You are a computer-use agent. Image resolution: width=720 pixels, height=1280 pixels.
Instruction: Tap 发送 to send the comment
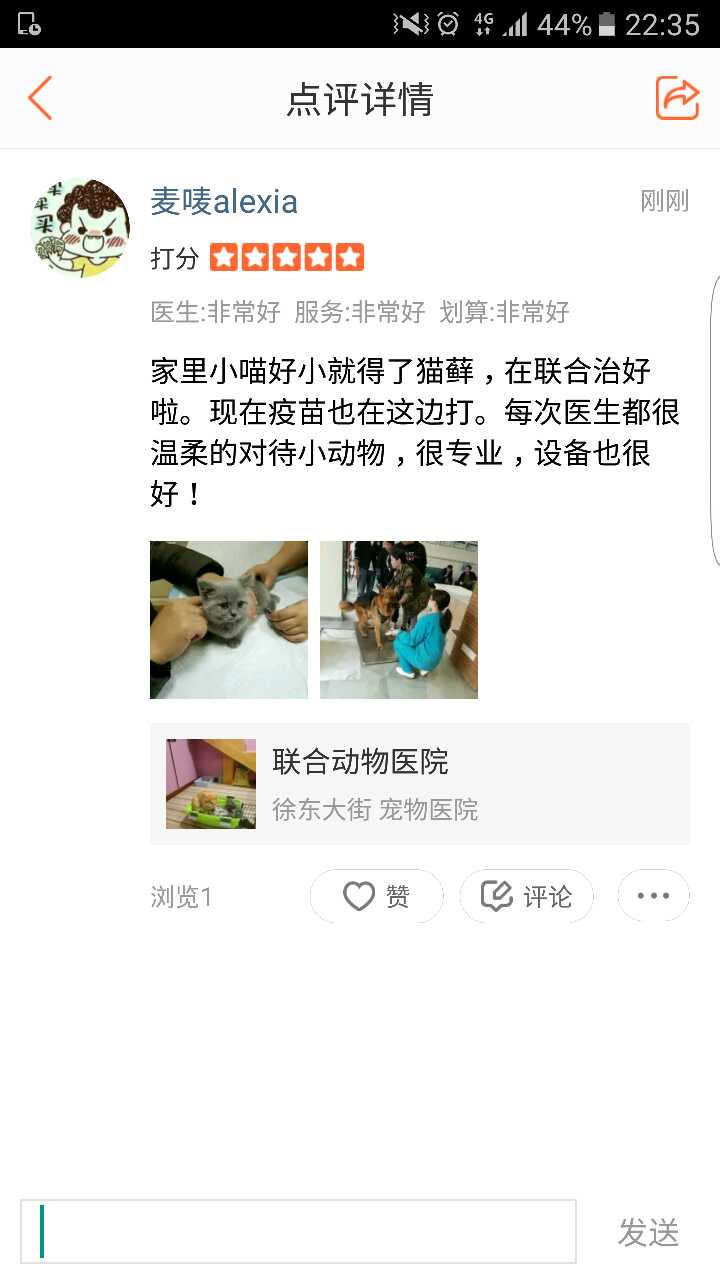tap(648, 1232)
